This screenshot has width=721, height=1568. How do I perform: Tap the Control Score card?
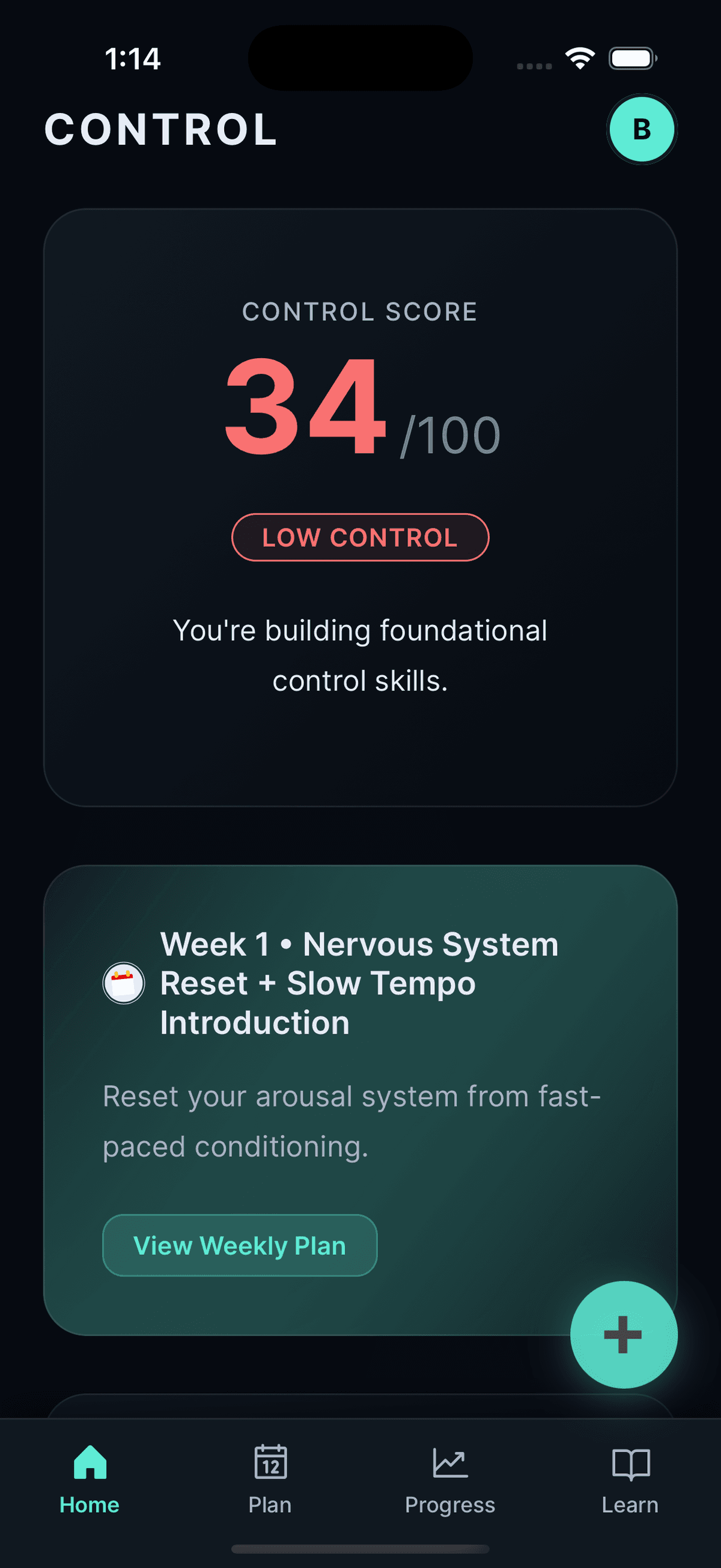tap(360, 505)
